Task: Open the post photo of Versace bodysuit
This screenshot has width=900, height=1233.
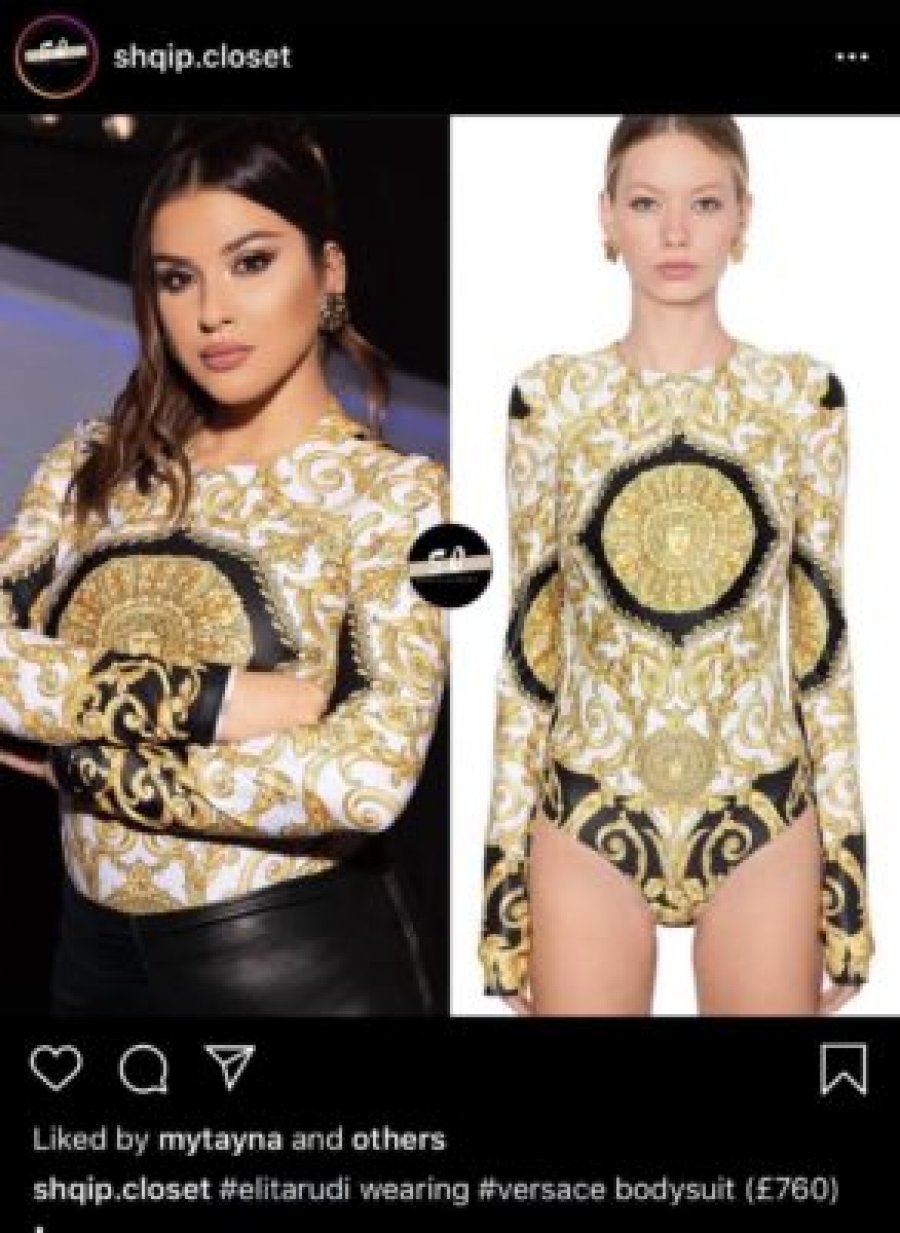Action: [450, 565]
